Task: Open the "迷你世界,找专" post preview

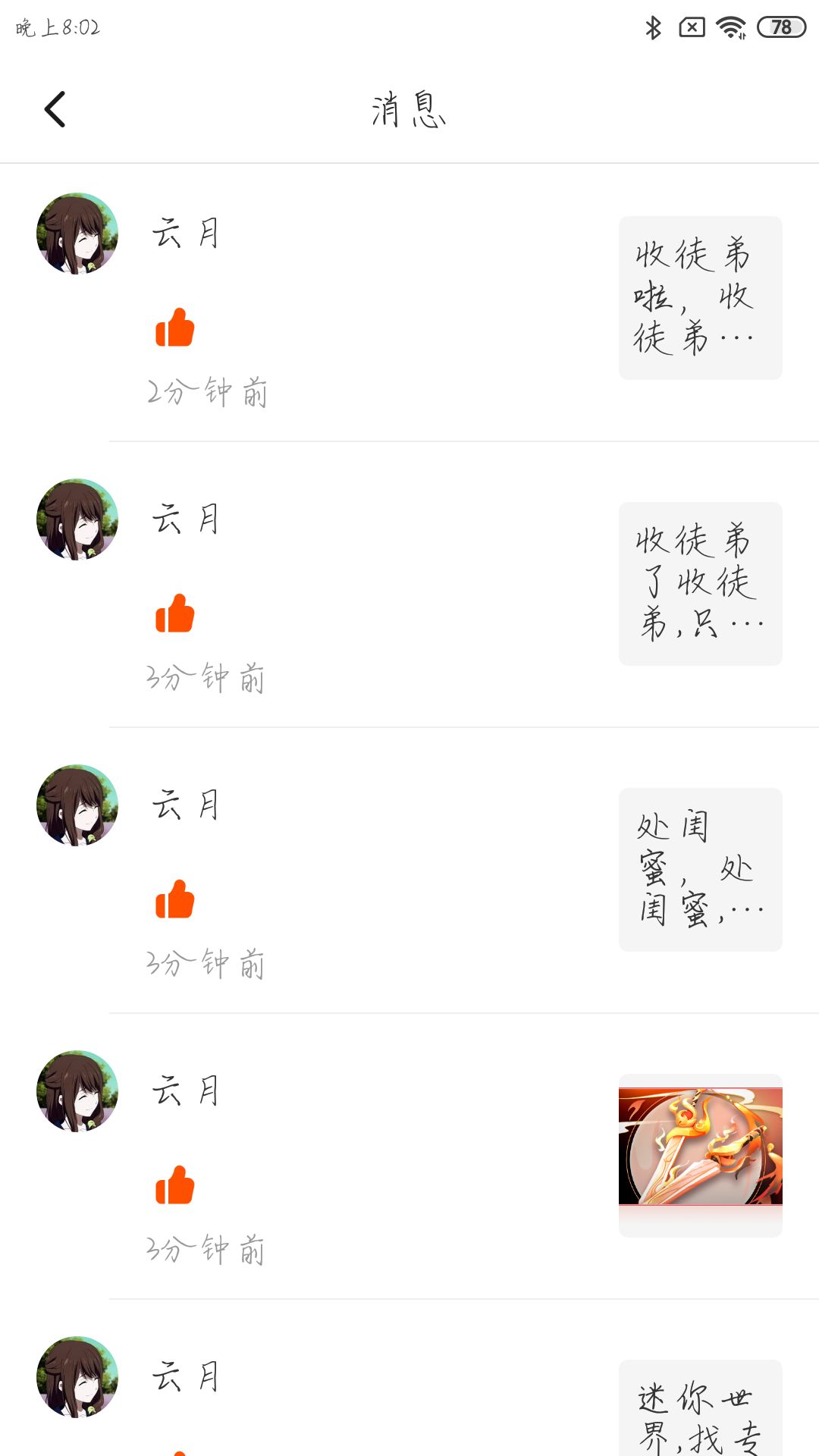Action: pyautogui.click(x=700, y=1410)
